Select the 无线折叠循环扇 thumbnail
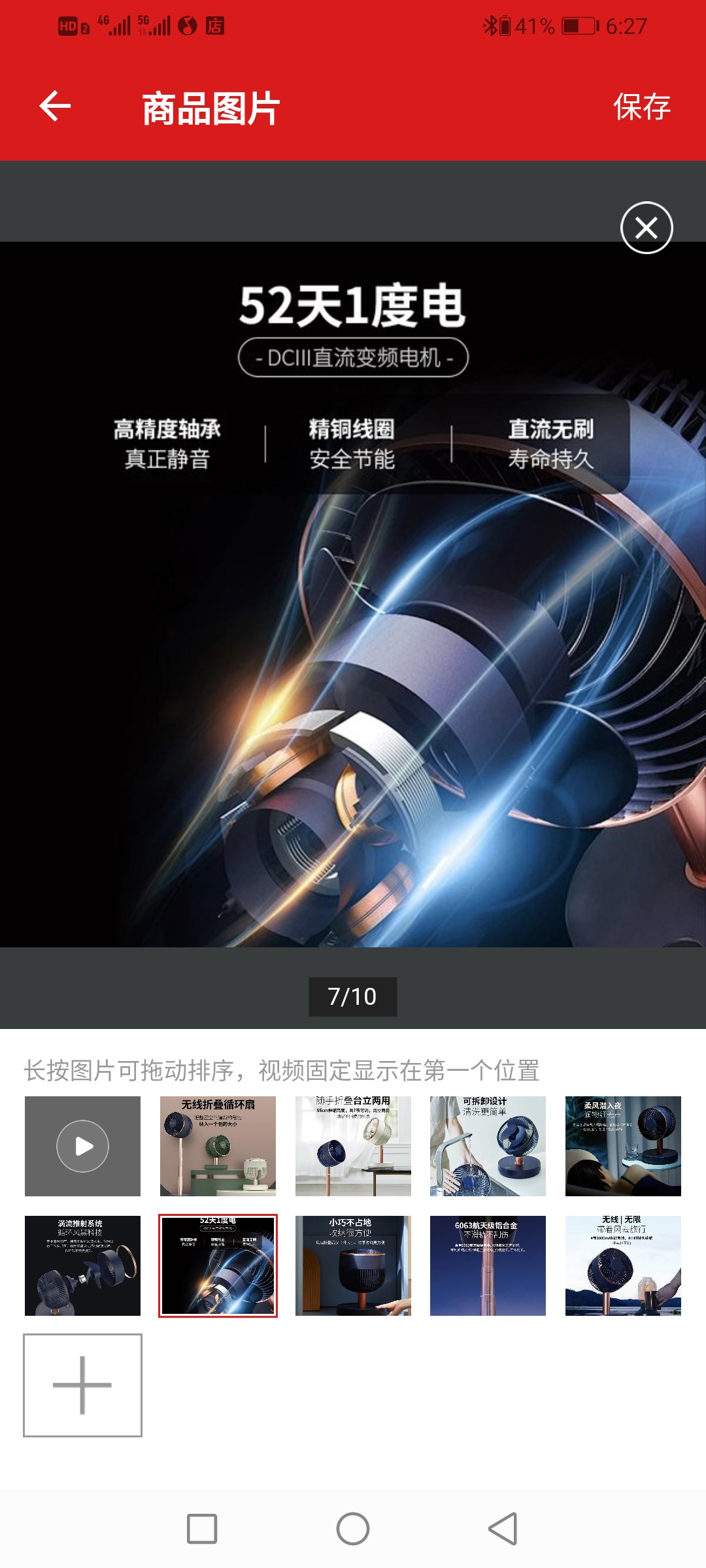The width and height of the screenshot is (706, 1568). (218, 1146)
